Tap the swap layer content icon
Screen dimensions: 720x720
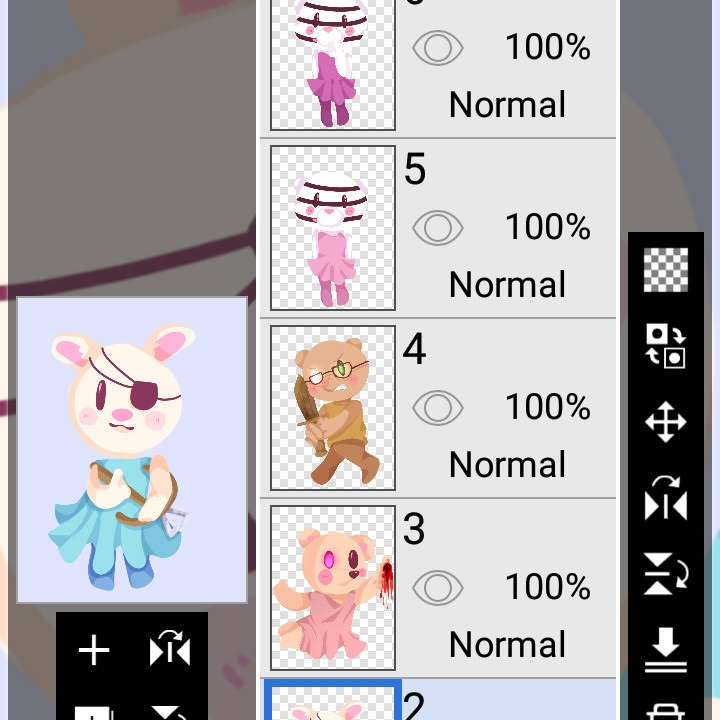(x=666, y=346)
